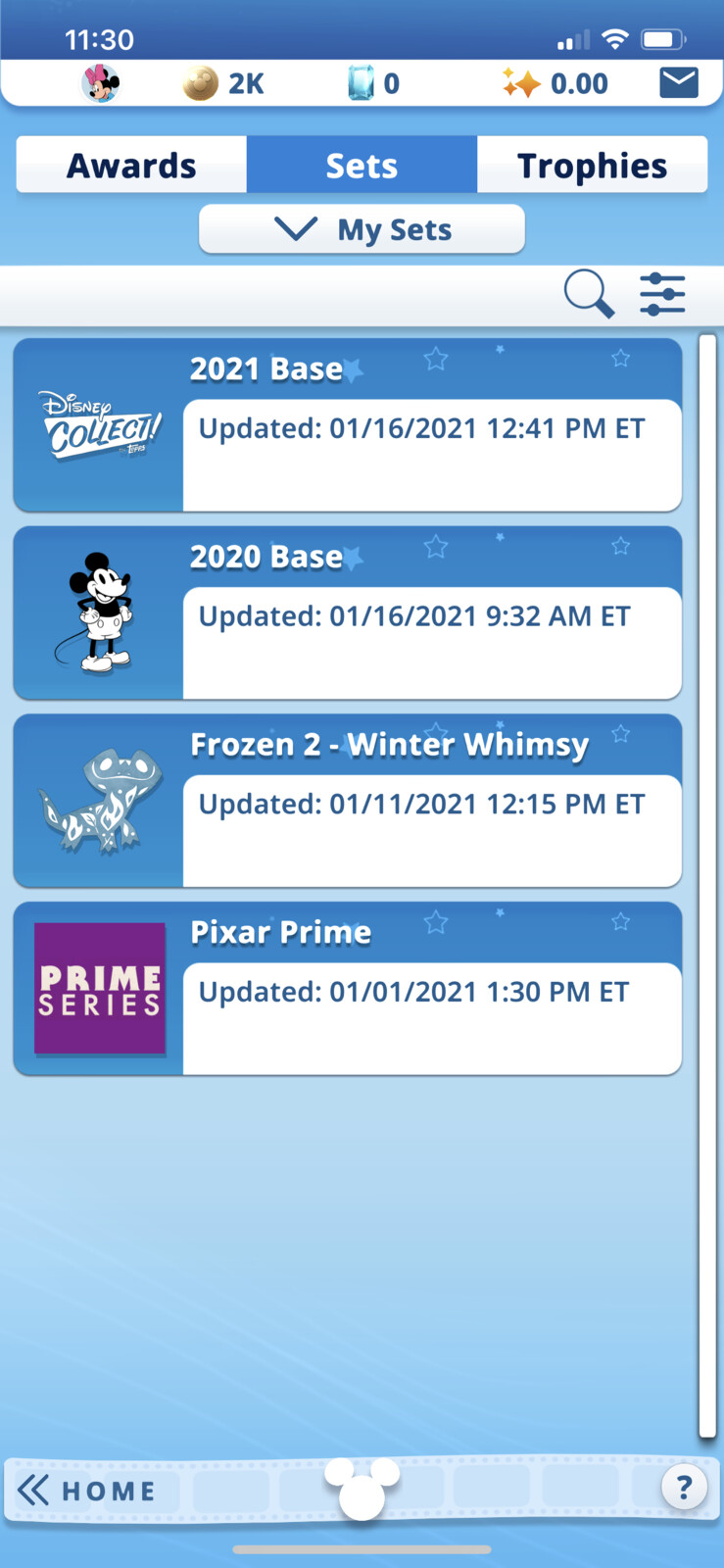Open the Pixar Prime set
The image size is (724, 1568).
(x=348, y=989)
